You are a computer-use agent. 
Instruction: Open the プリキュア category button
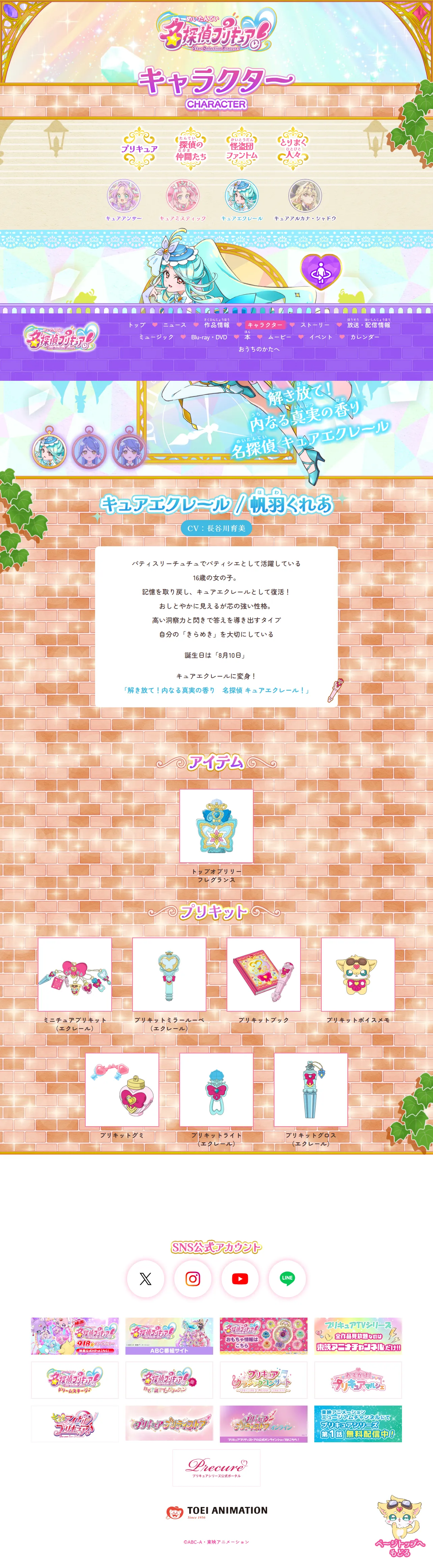(x=140, y=149)
